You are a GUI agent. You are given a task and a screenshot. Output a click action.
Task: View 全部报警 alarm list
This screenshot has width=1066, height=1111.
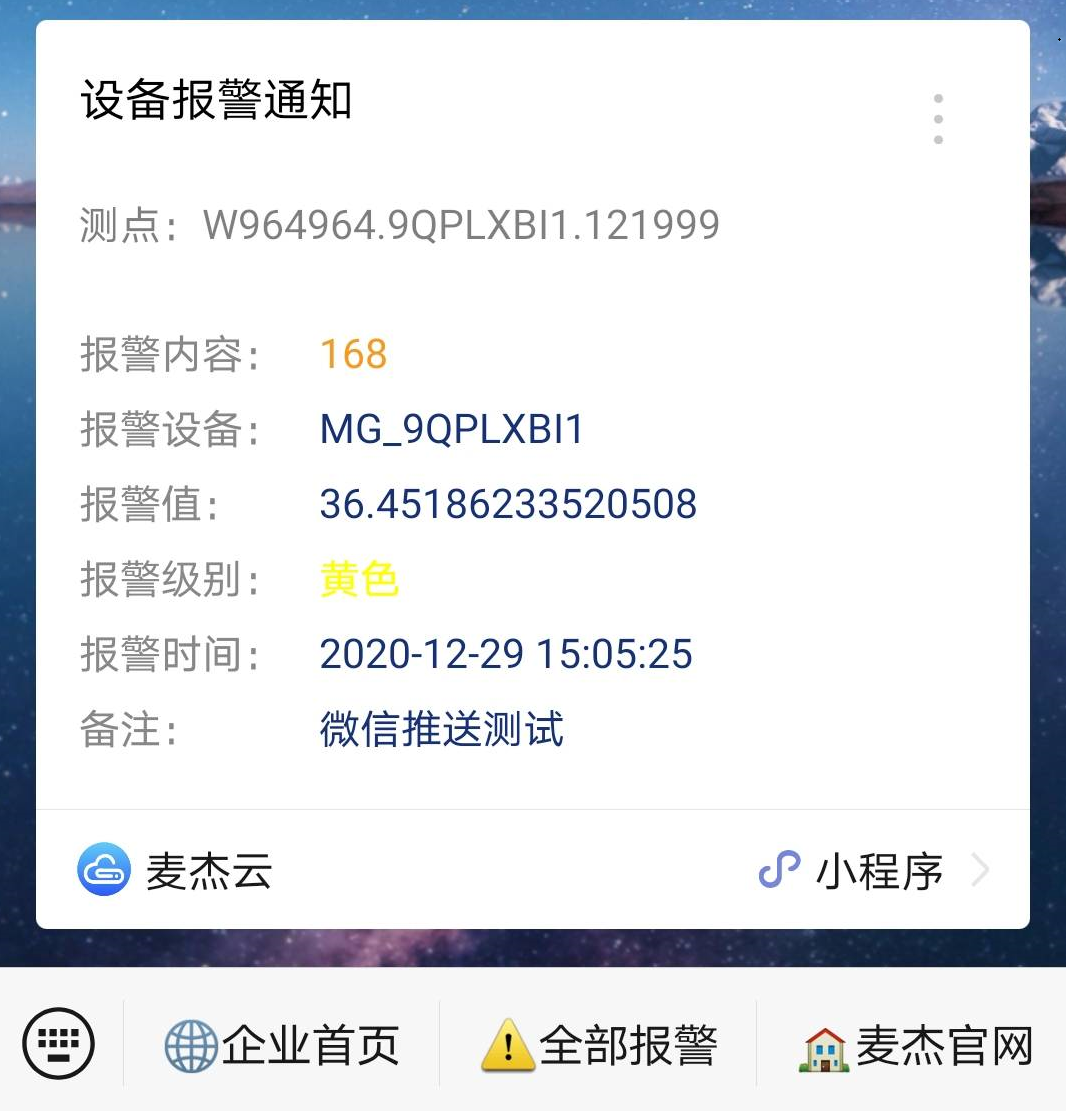click(x=599, y=1046)
